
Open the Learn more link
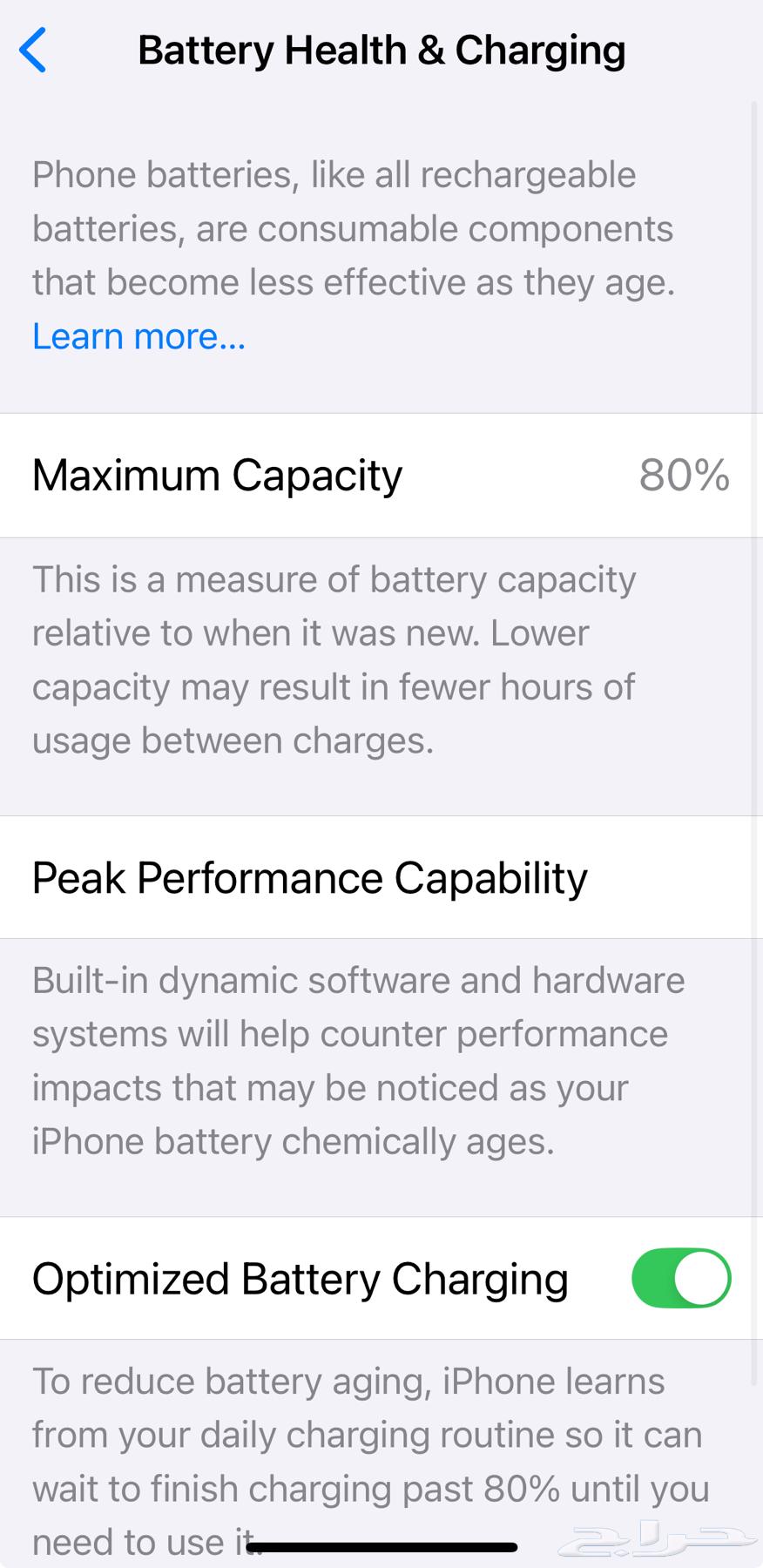click(x=138, y=336)
